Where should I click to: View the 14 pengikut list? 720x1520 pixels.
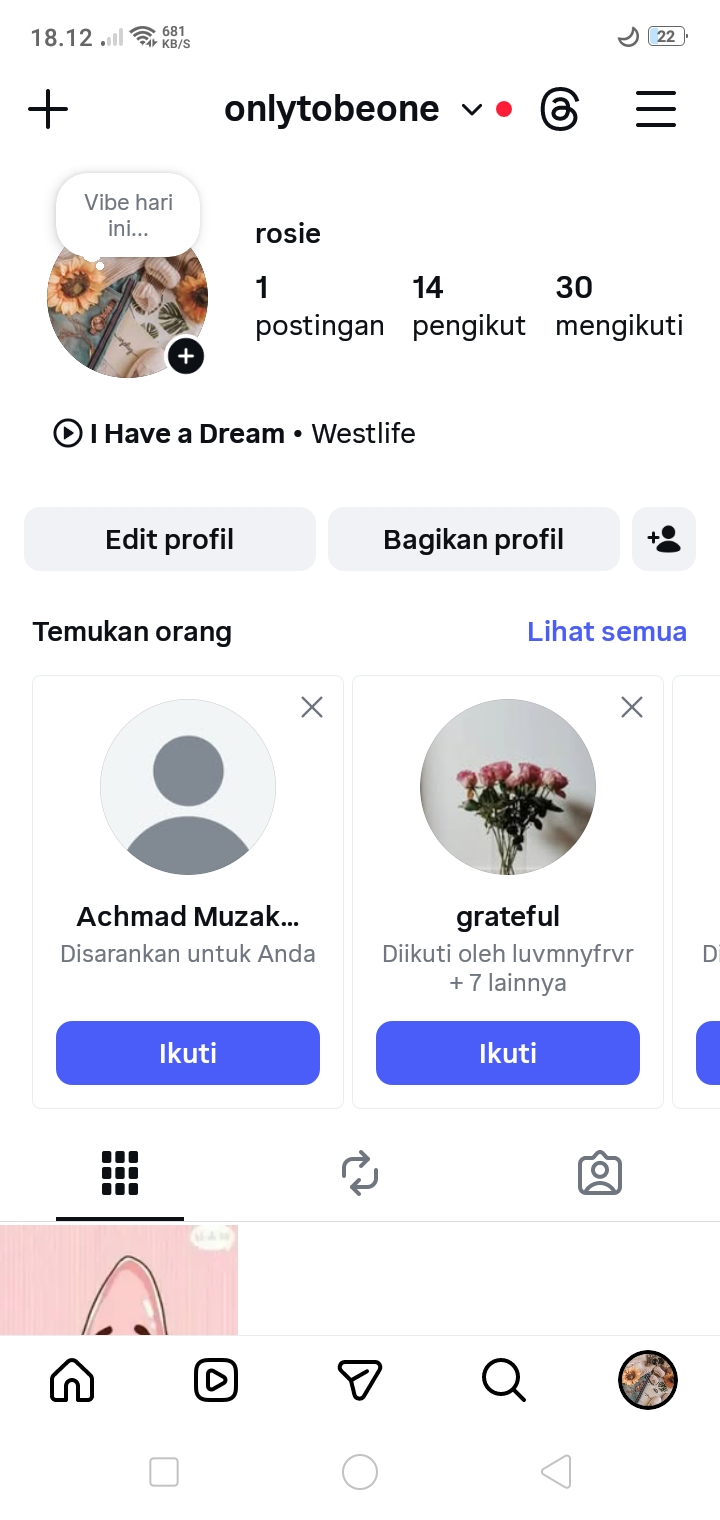(468, 307)
